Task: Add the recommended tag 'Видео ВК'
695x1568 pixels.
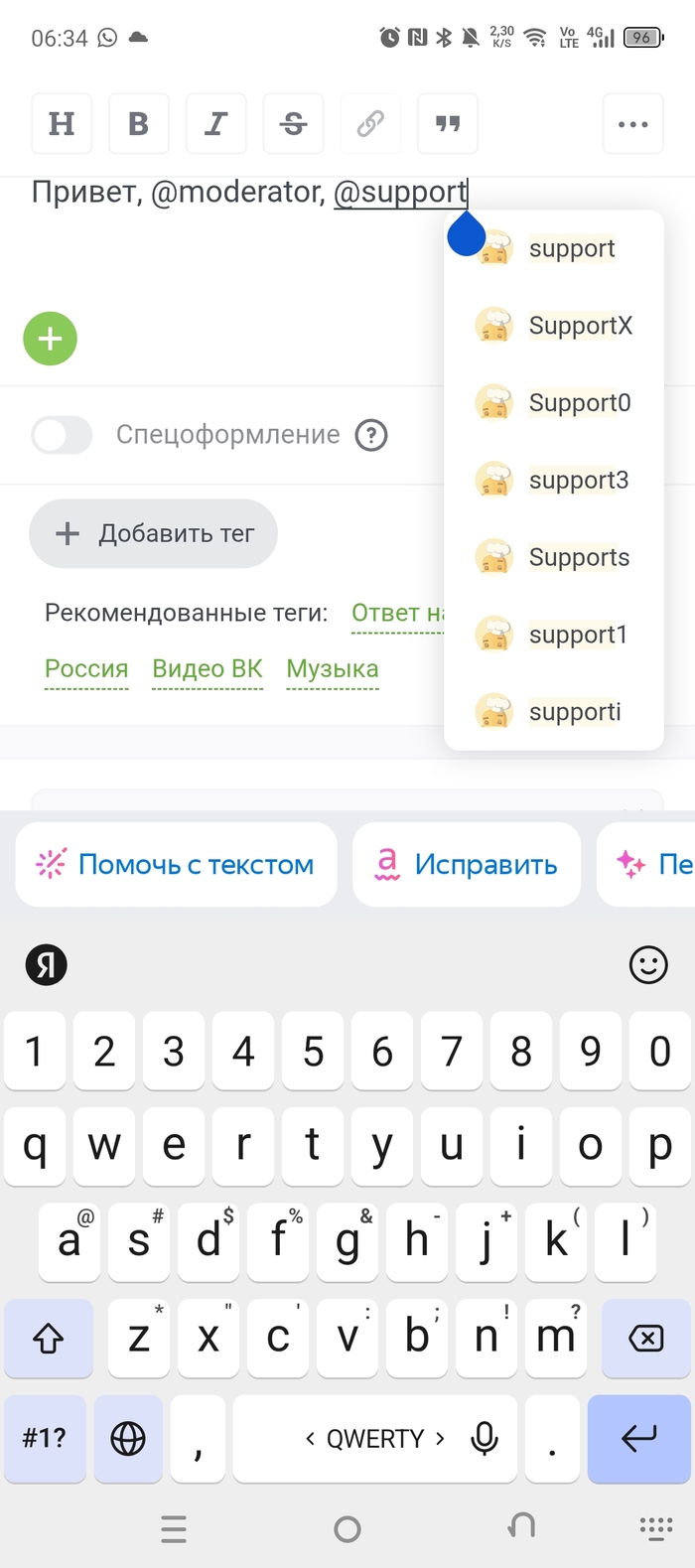Action: click(208, 669)
